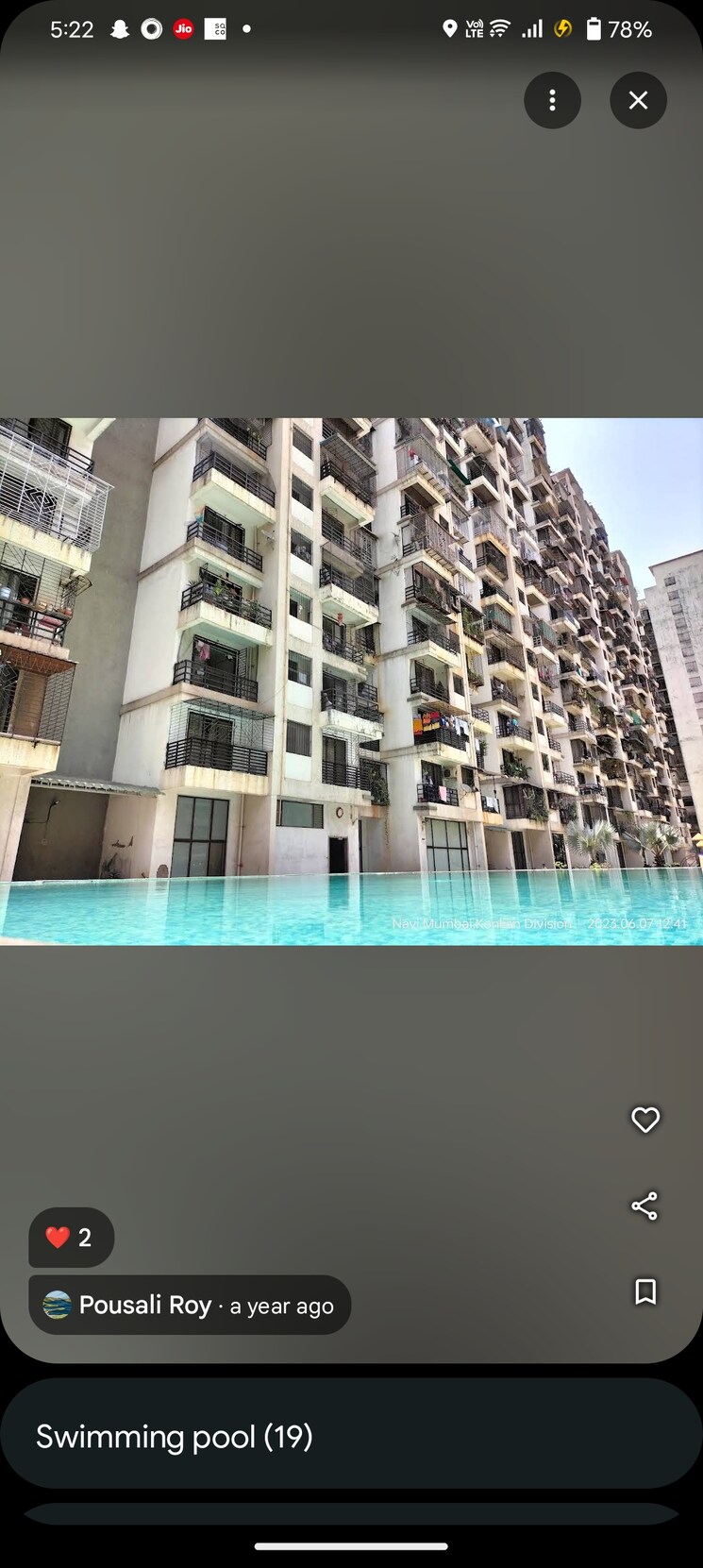This screenshot has width=703, height=1568.
Task: Like the photo using the heart icon
Action: [645, 1121]
